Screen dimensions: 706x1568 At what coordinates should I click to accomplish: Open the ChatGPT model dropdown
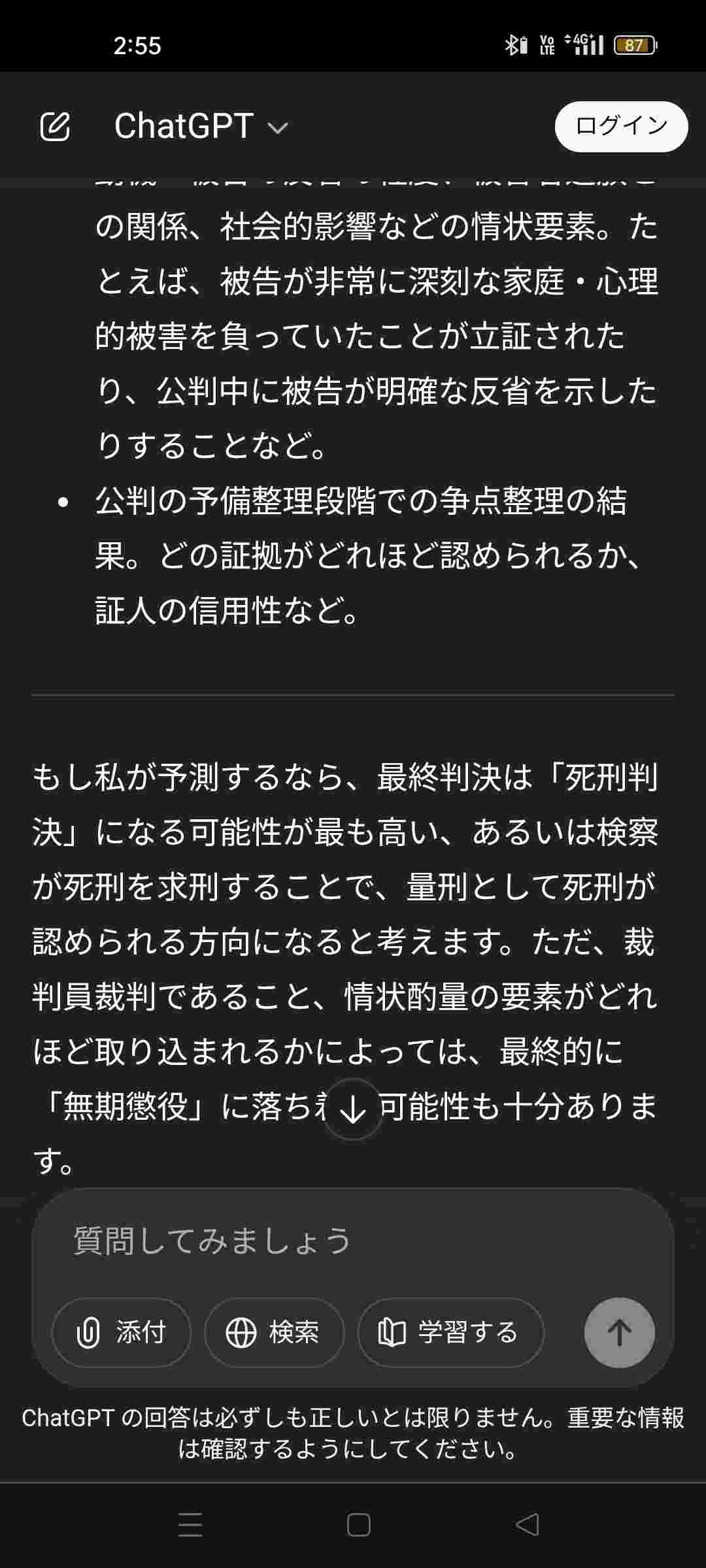[x=201, y=126]
